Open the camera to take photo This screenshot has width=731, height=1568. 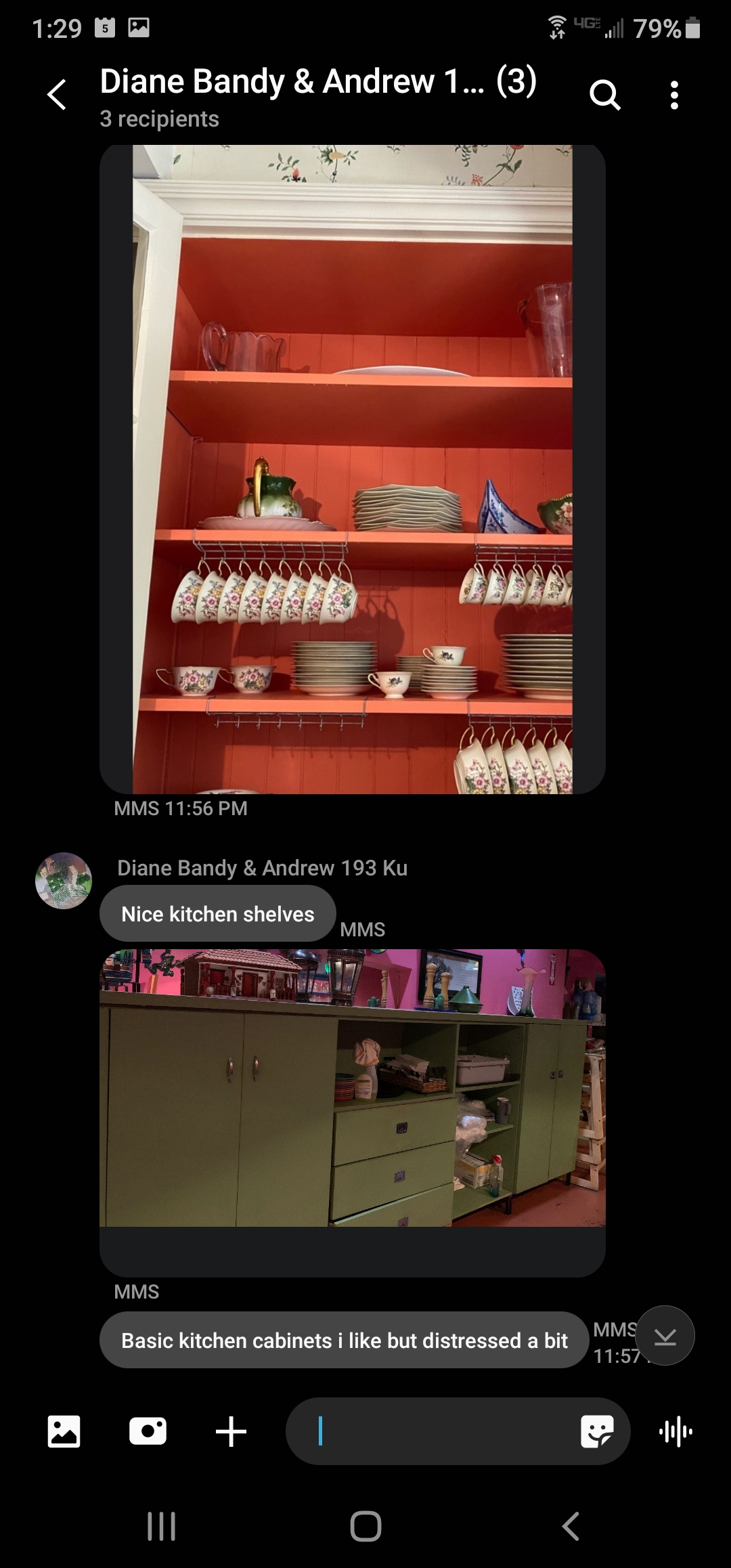(148, 1431)
